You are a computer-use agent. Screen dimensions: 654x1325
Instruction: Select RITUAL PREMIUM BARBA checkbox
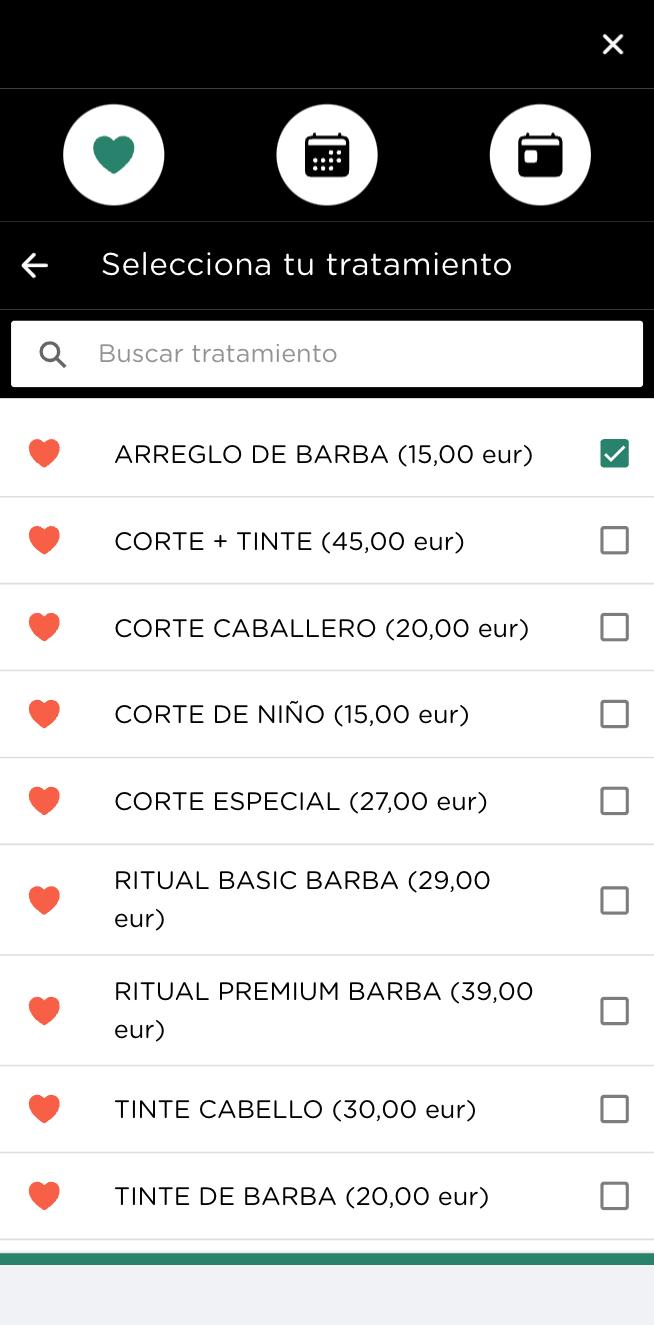coord(614,1011)
